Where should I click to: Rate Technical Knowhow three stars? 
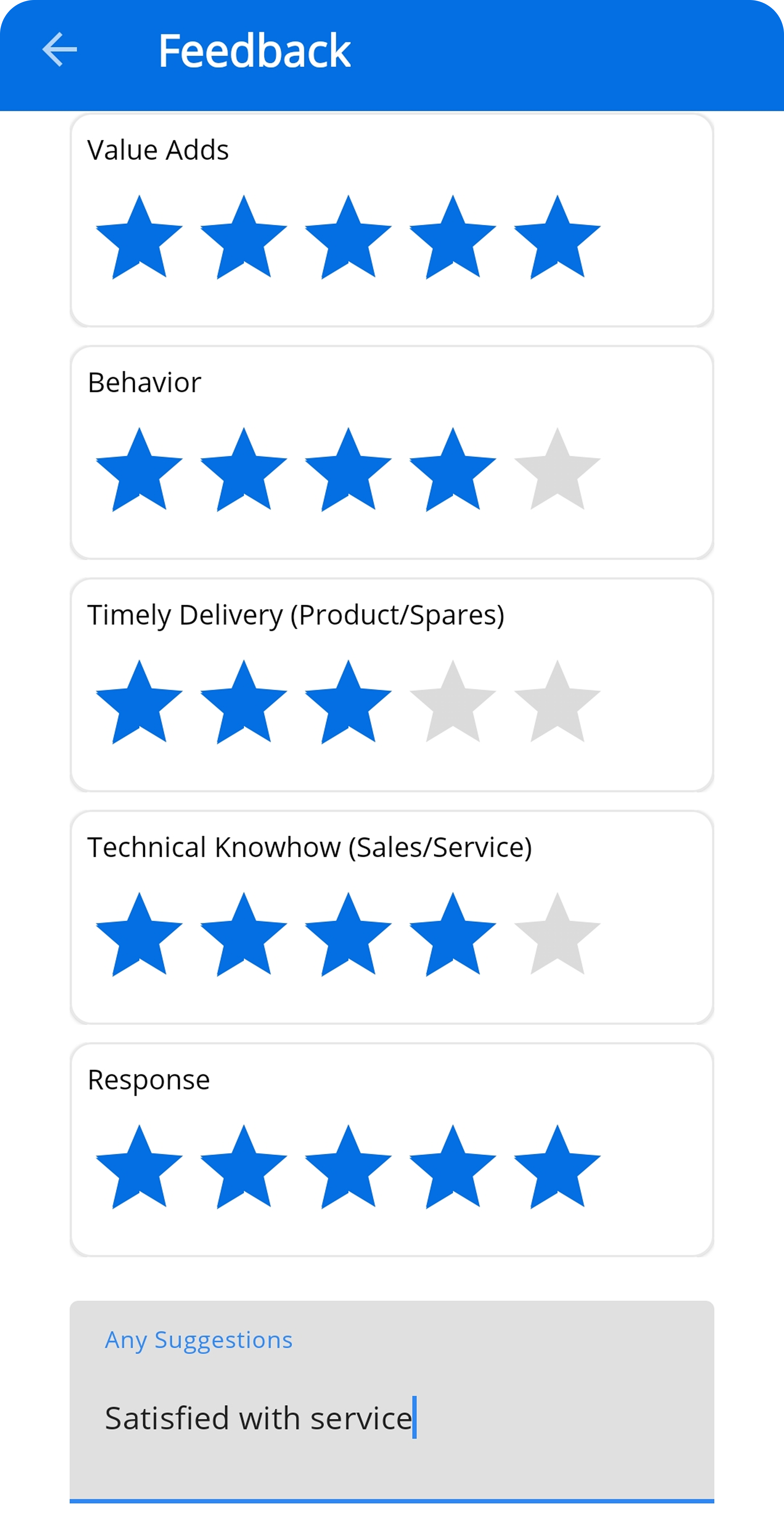point(348,936)
